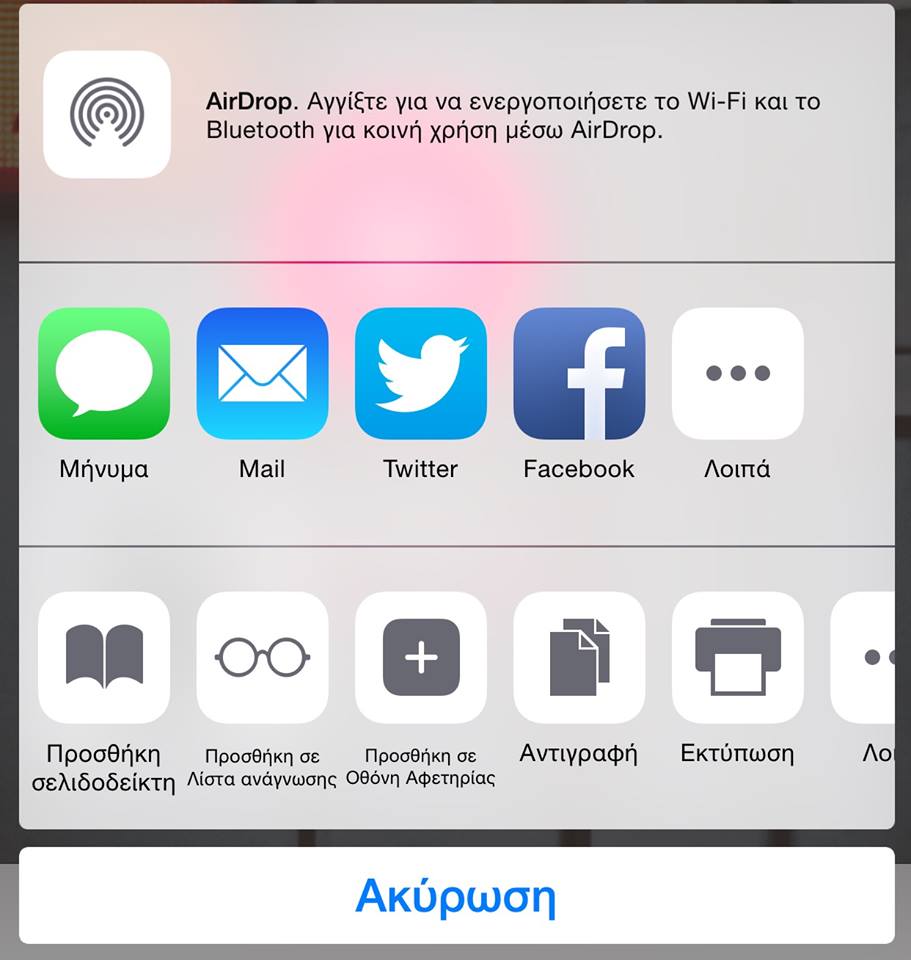The height and width of the screenshot is (960, 911).
Task: Choose Προσθήκη σε Λίστα ανάγνωσης
Action: [x=262, y=657]
